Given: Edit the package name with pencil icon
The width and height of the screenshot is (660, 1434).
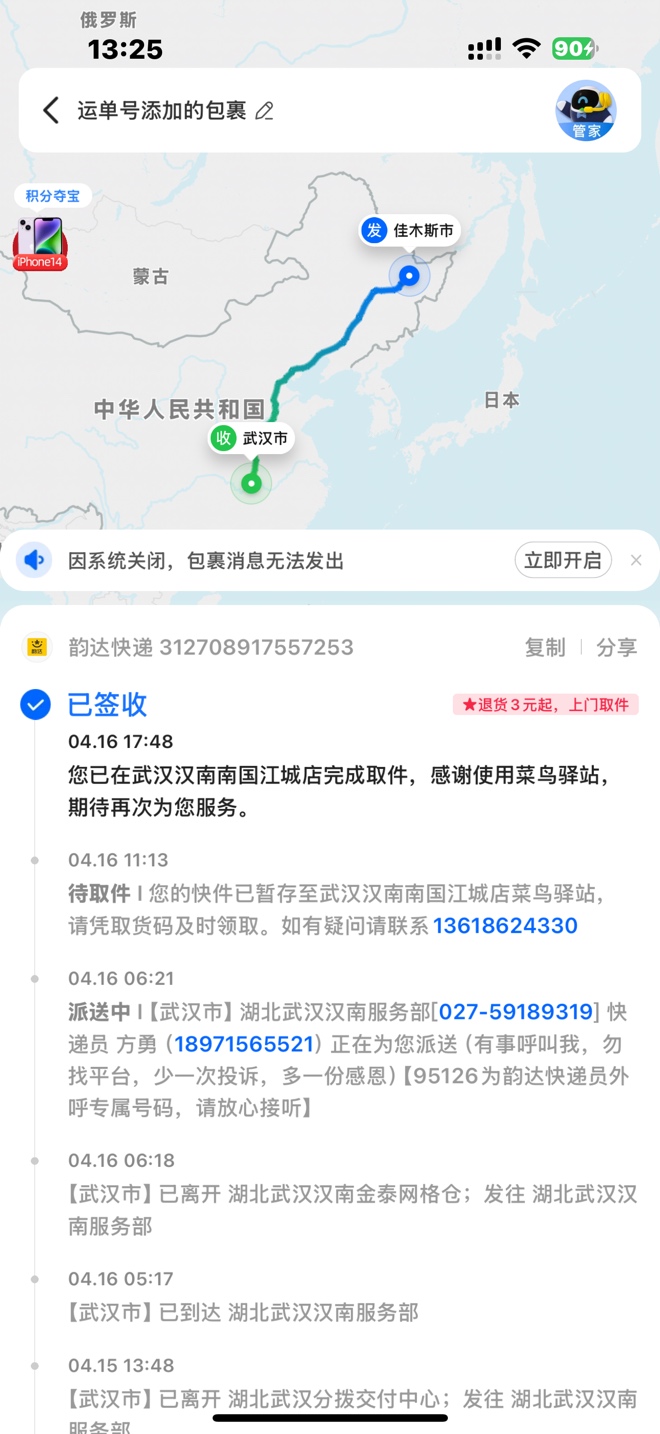Looking at the screenshot, I should click(265, 111).
